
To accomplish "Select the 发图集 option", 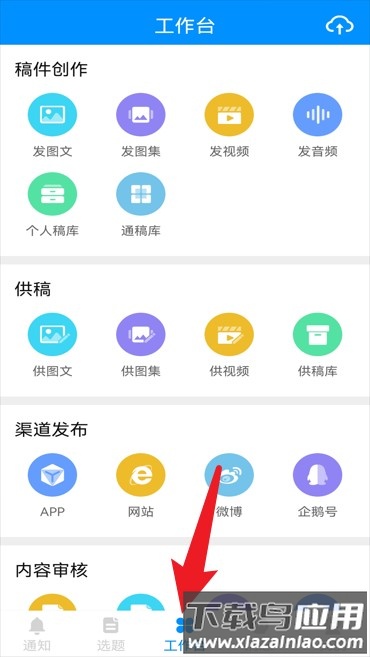I will (x=141, y=125).
